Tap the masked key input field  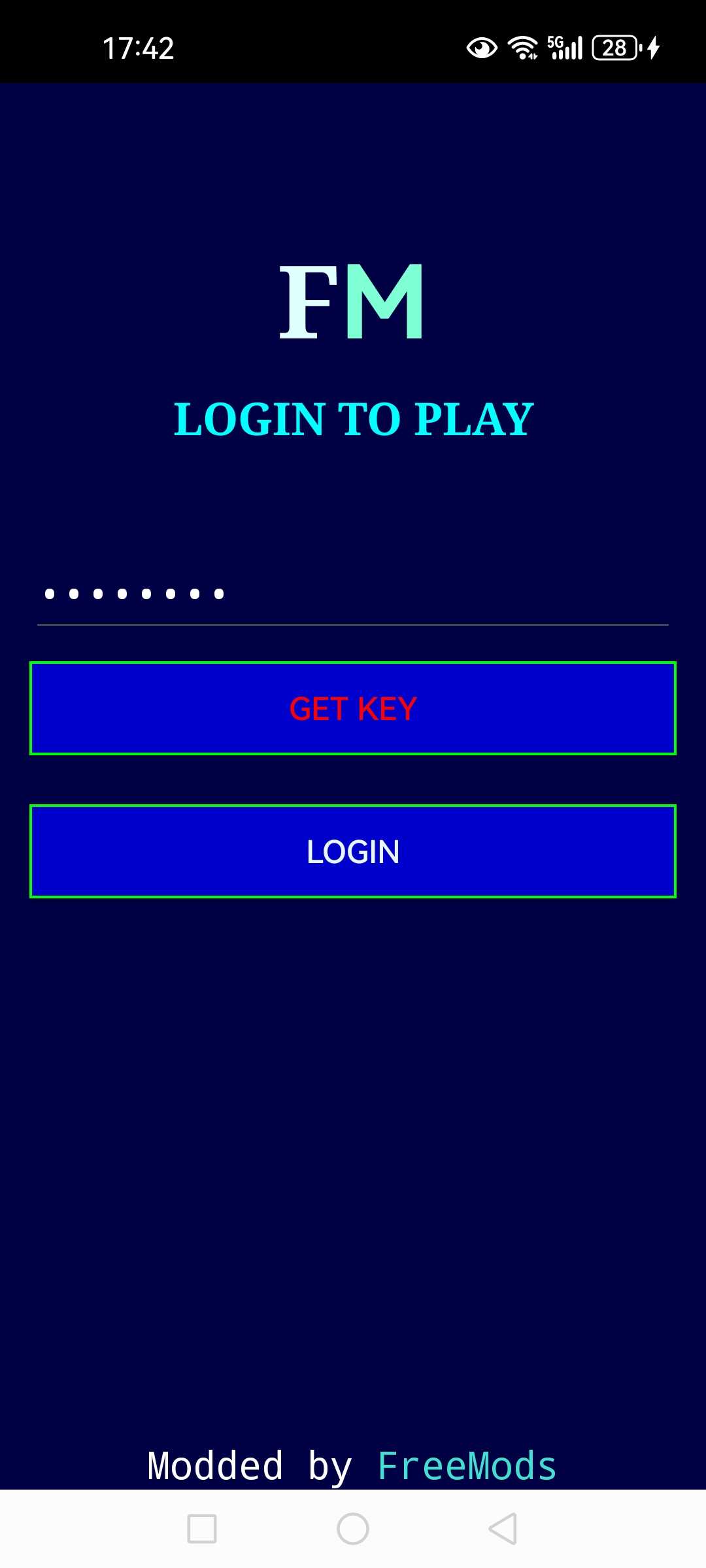pyautogui.click(x=353, y=595)
